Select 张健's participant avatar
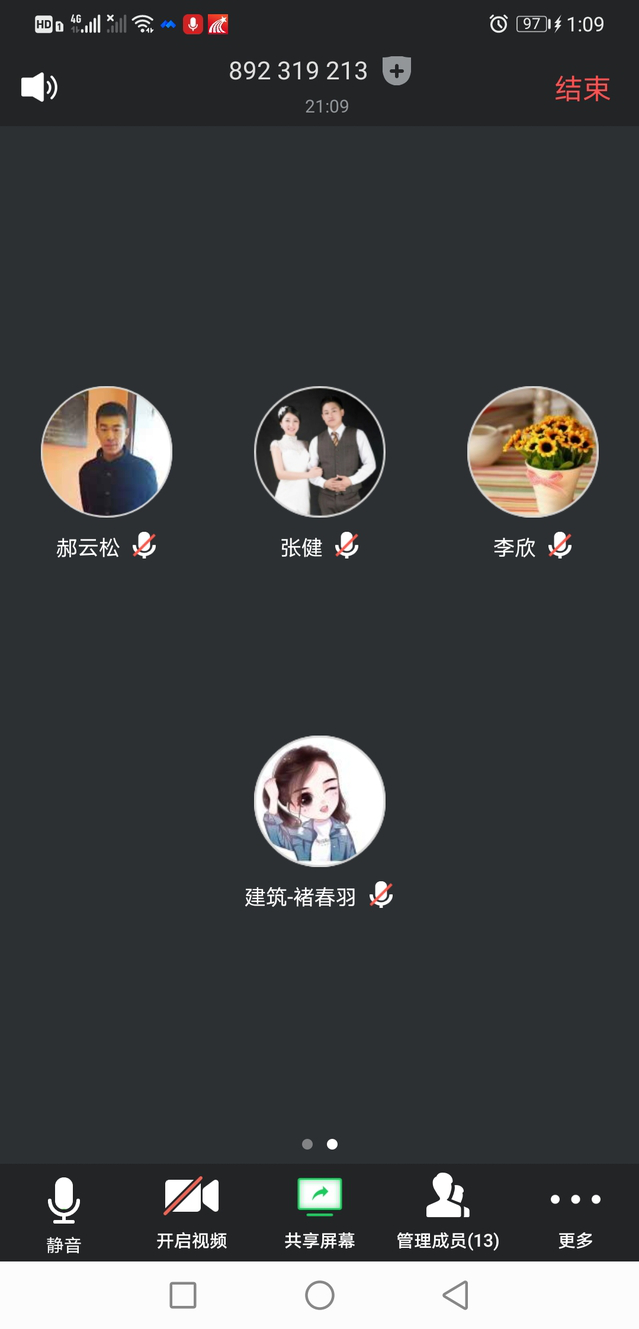639x1329 pixels. click(x=320, y=452)
